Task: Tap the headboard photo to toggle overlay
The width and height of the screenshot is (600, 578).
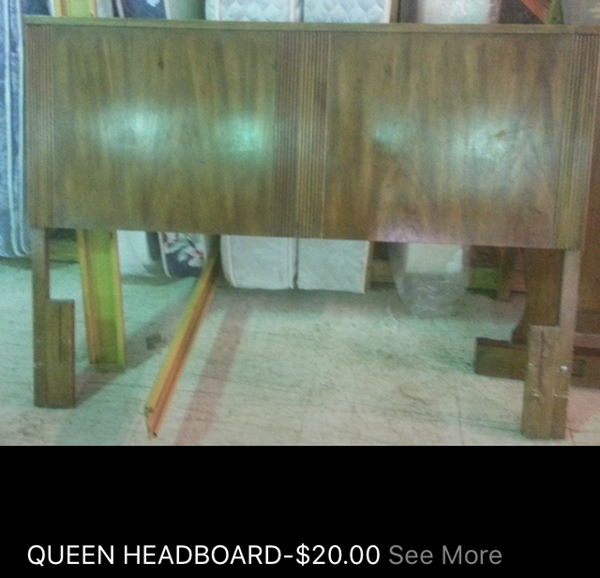Action: 300,222
